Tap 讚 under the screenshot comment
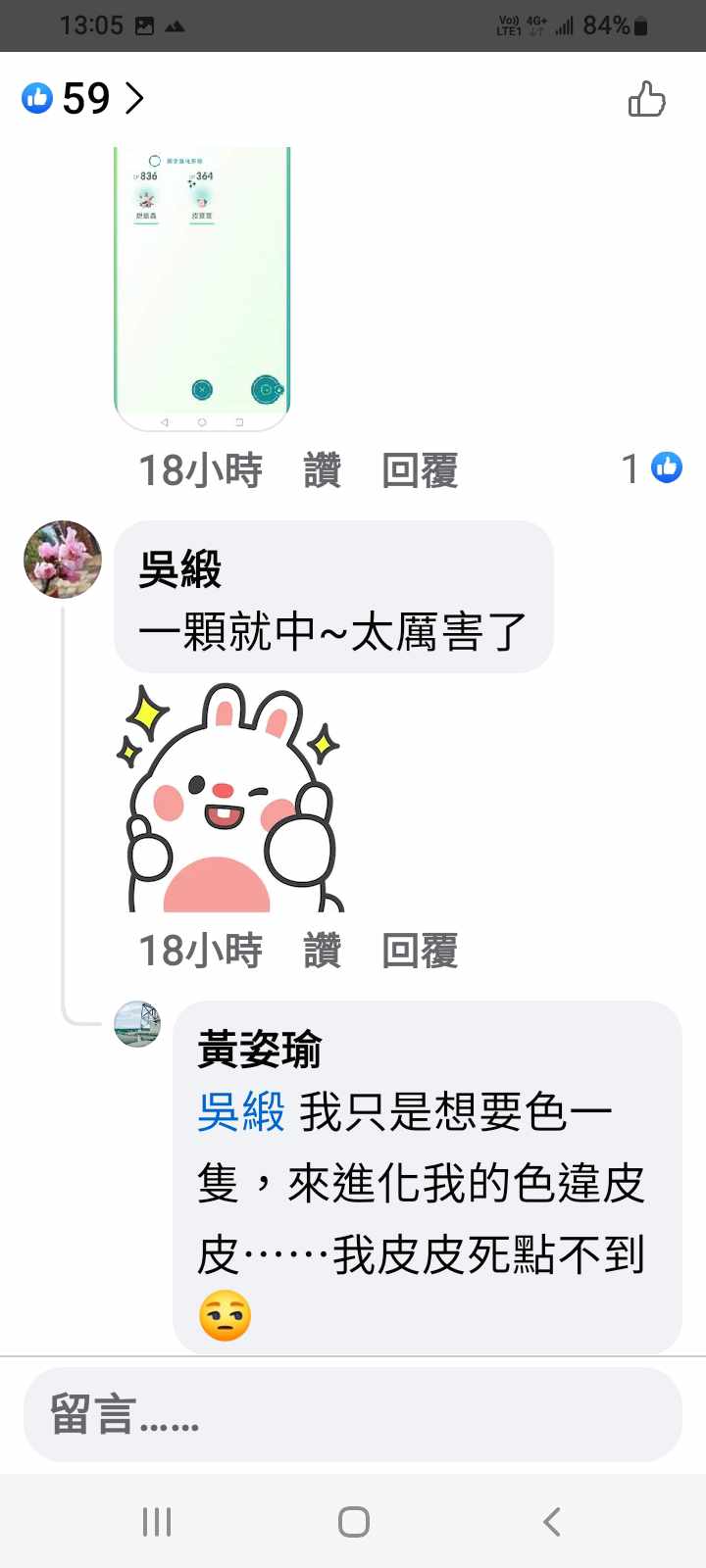This screenshot has height=1568, width=706. 322,470
